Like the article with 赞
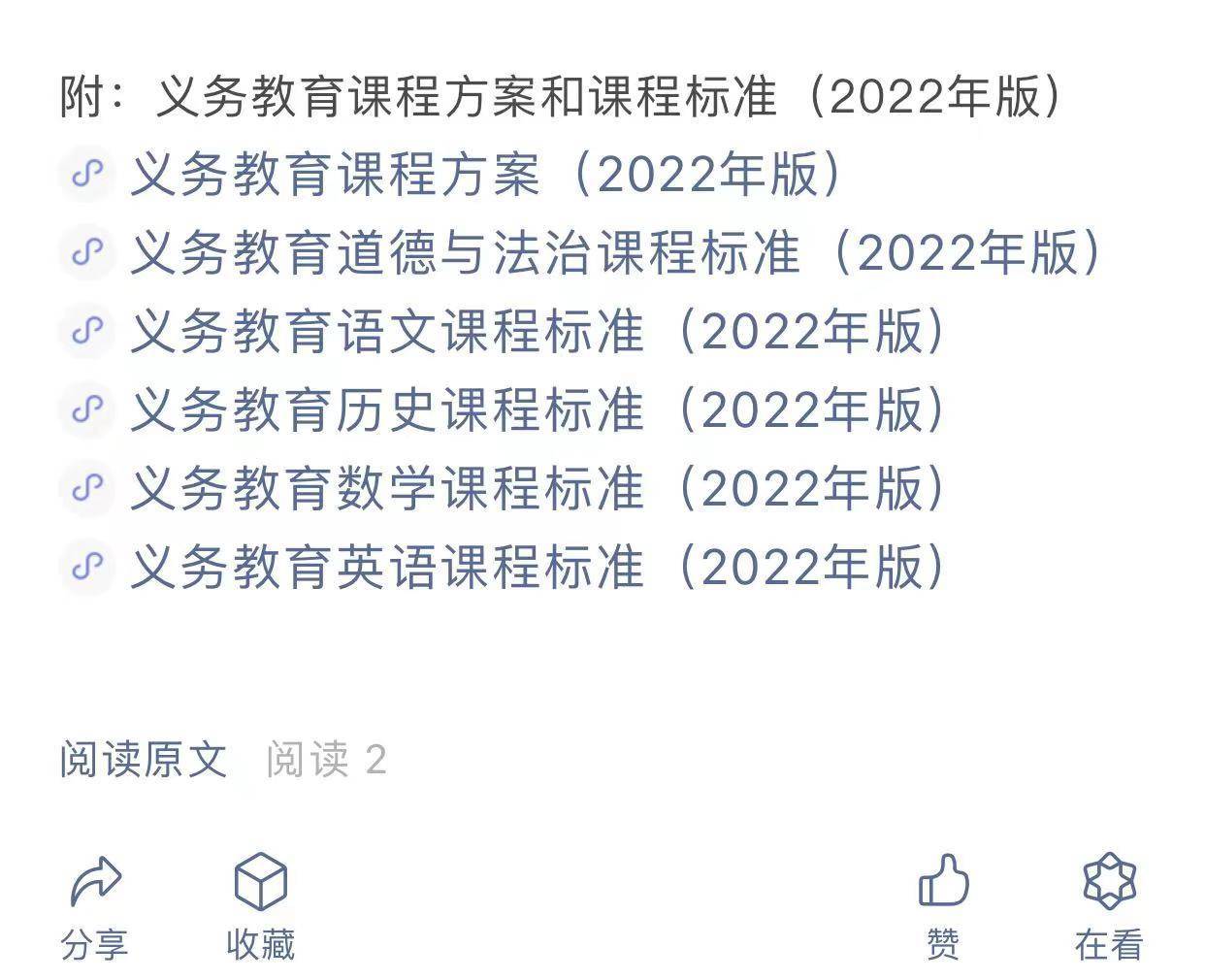This screenshot has height=980, width=1205. tap(943, 904)
